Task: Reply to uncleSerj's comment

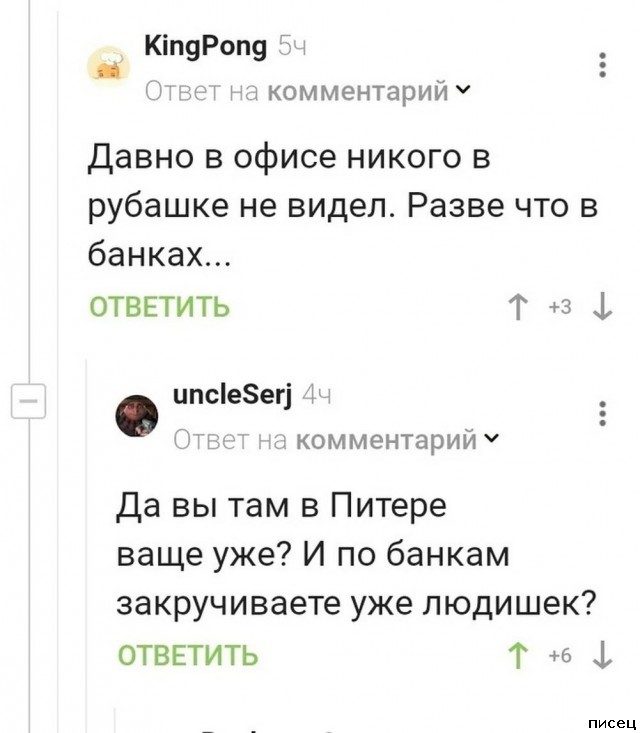Action: click(188, 655)
